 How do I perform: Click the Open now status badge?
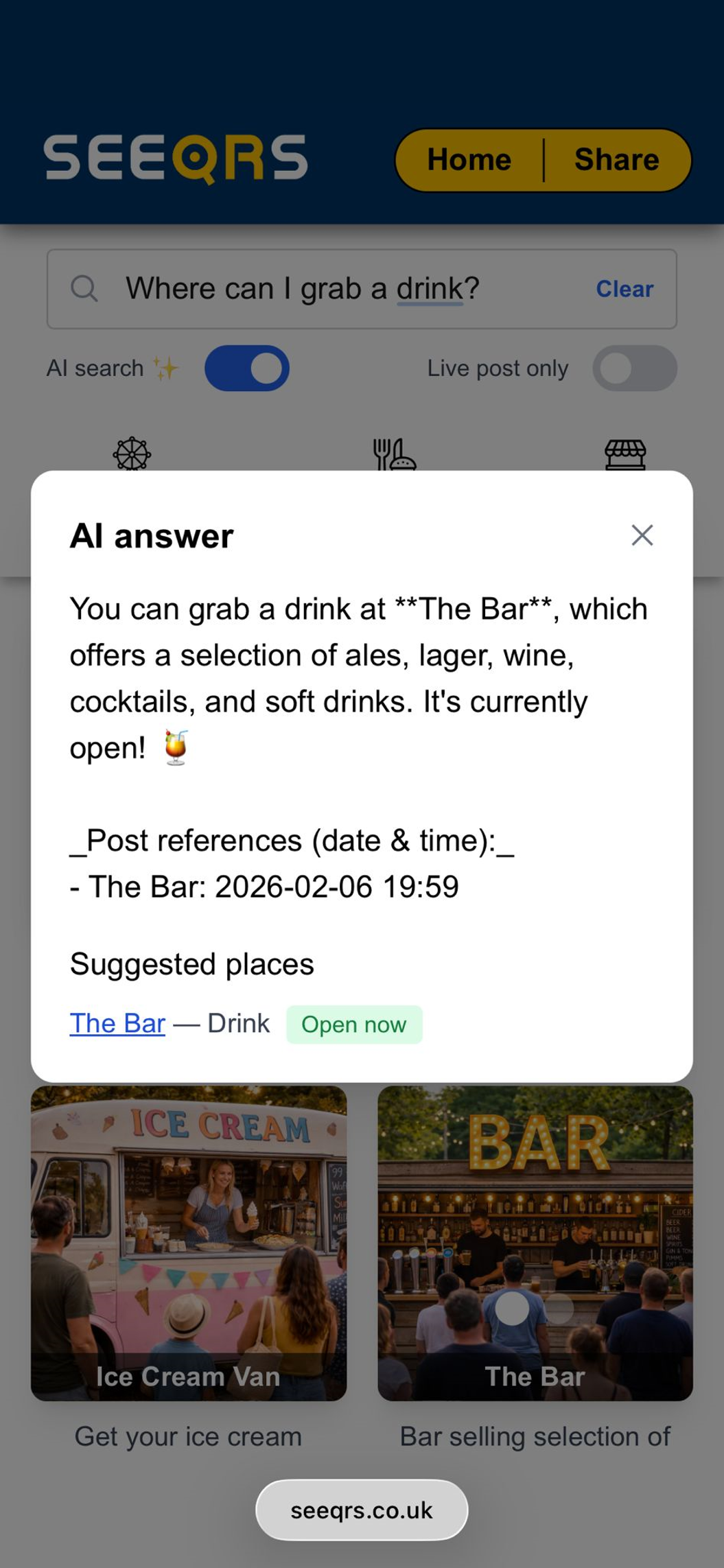[354, 1024]
